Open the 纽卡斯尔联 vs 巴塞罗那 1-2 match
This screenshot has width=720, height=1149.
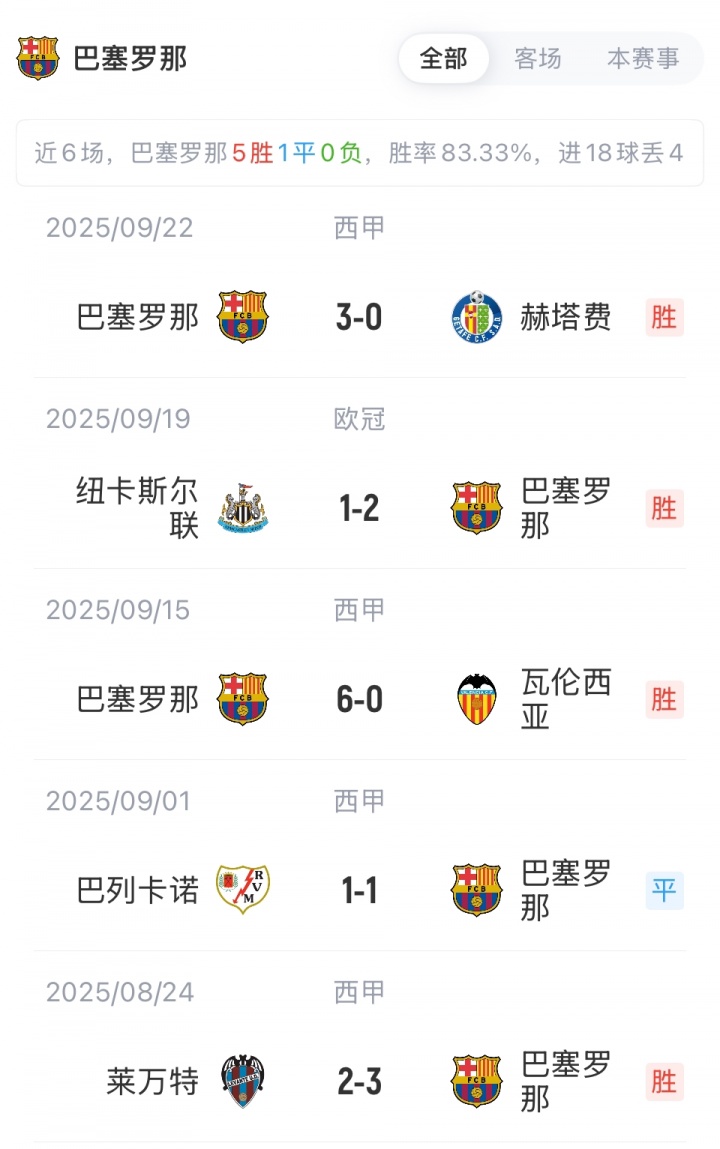point(359,508)
